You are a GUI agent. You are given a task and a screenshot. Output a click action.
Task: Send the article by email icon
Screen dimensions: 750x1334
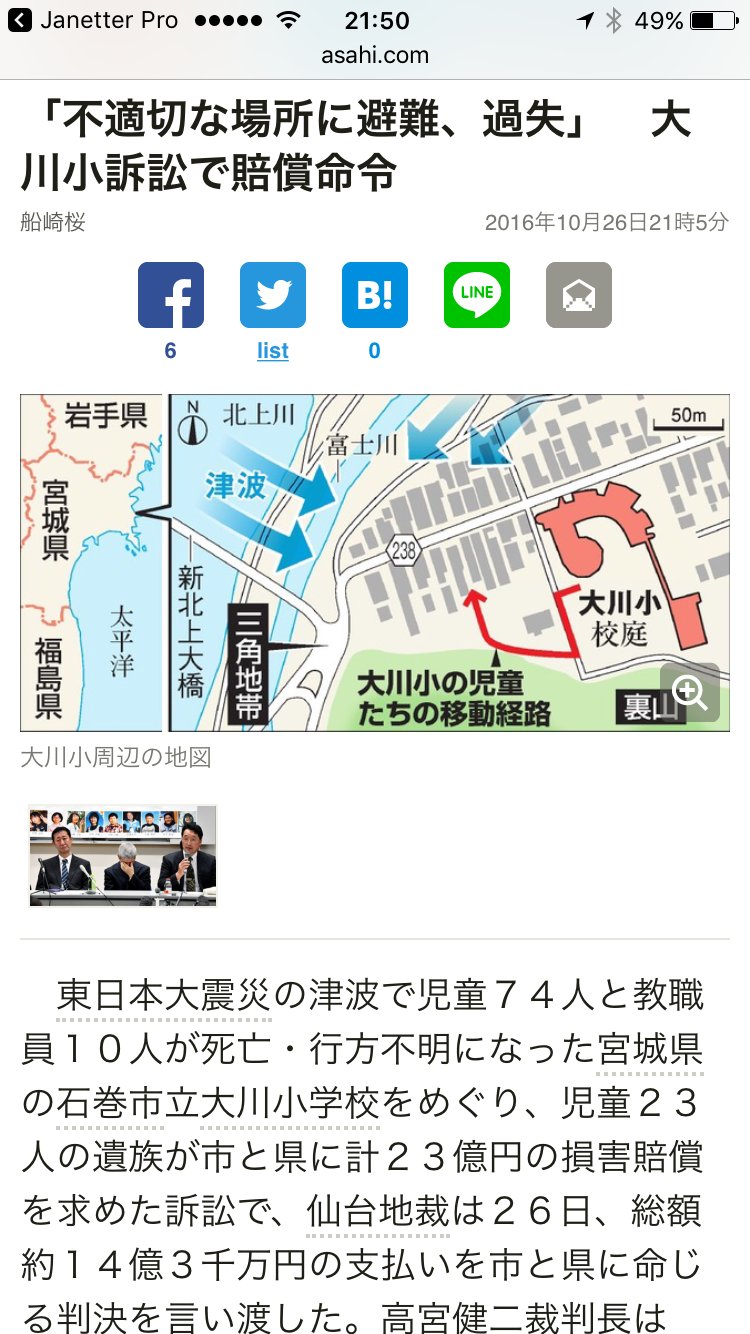coord(579,295)
